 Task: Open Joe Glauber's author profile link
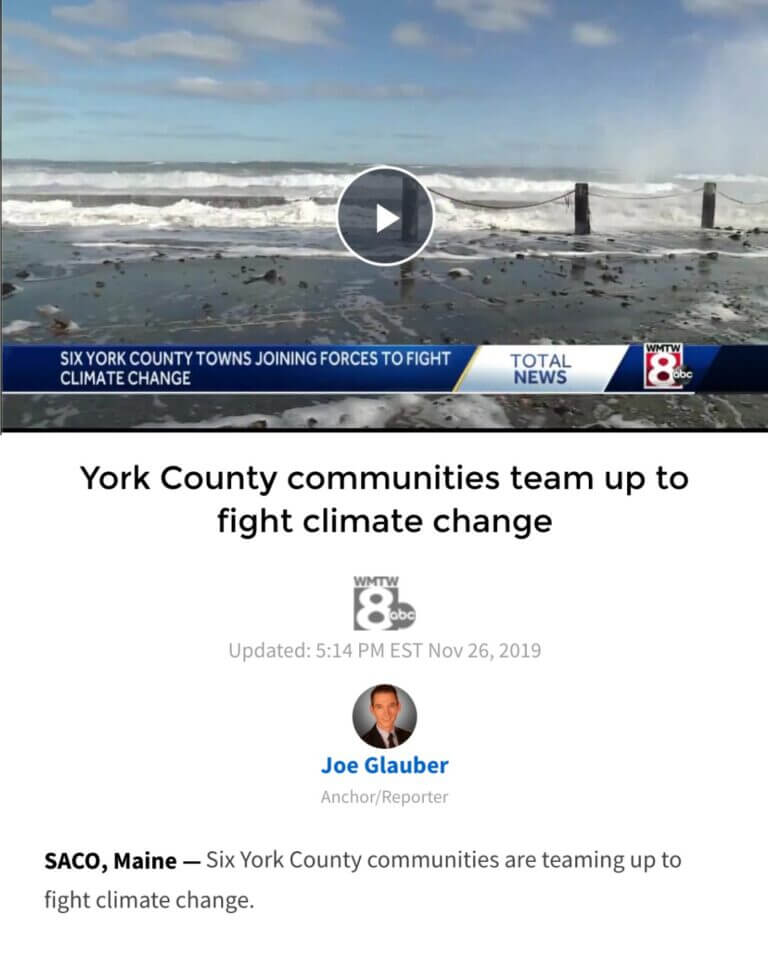(384, 765)
